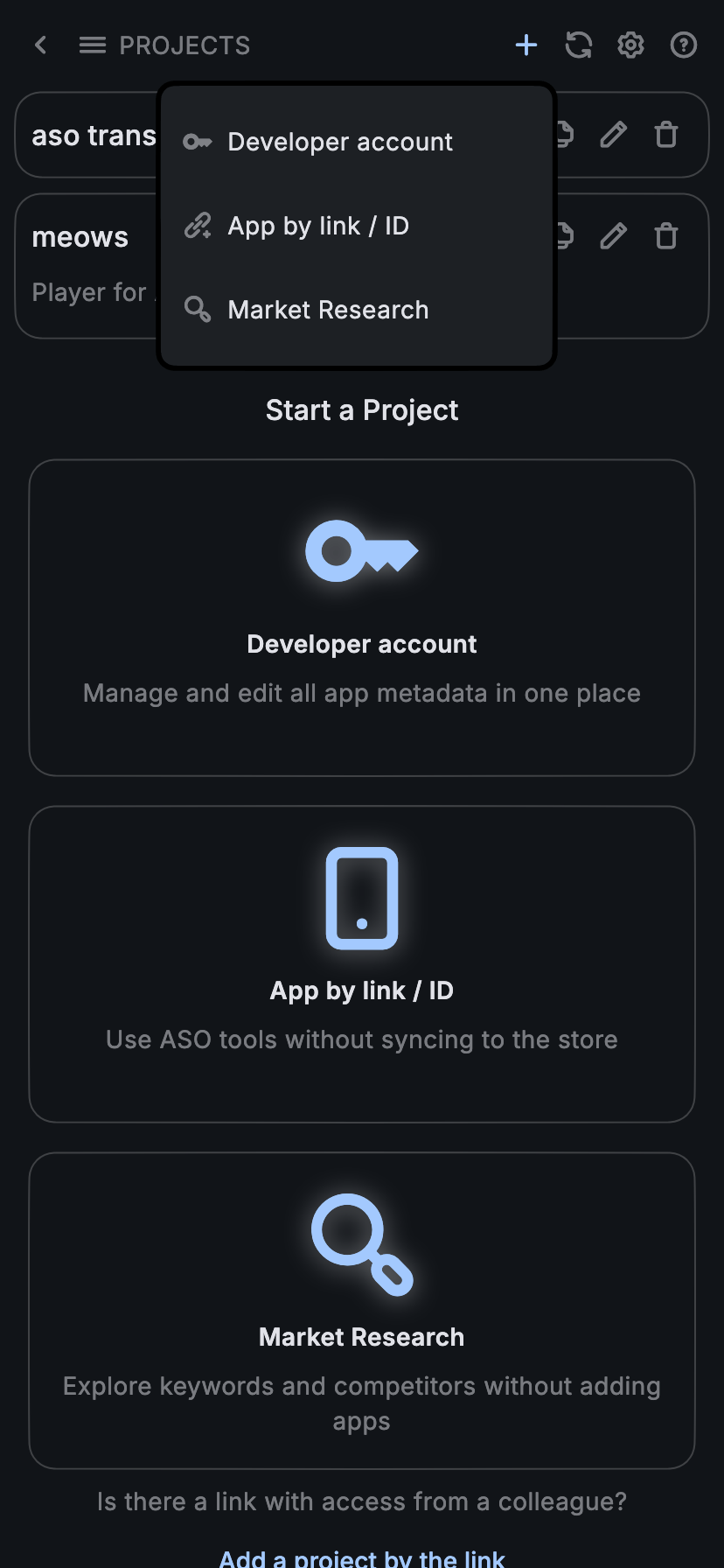Open the help question mark icon
This screenshot has height=1568, width=724.
683,45
